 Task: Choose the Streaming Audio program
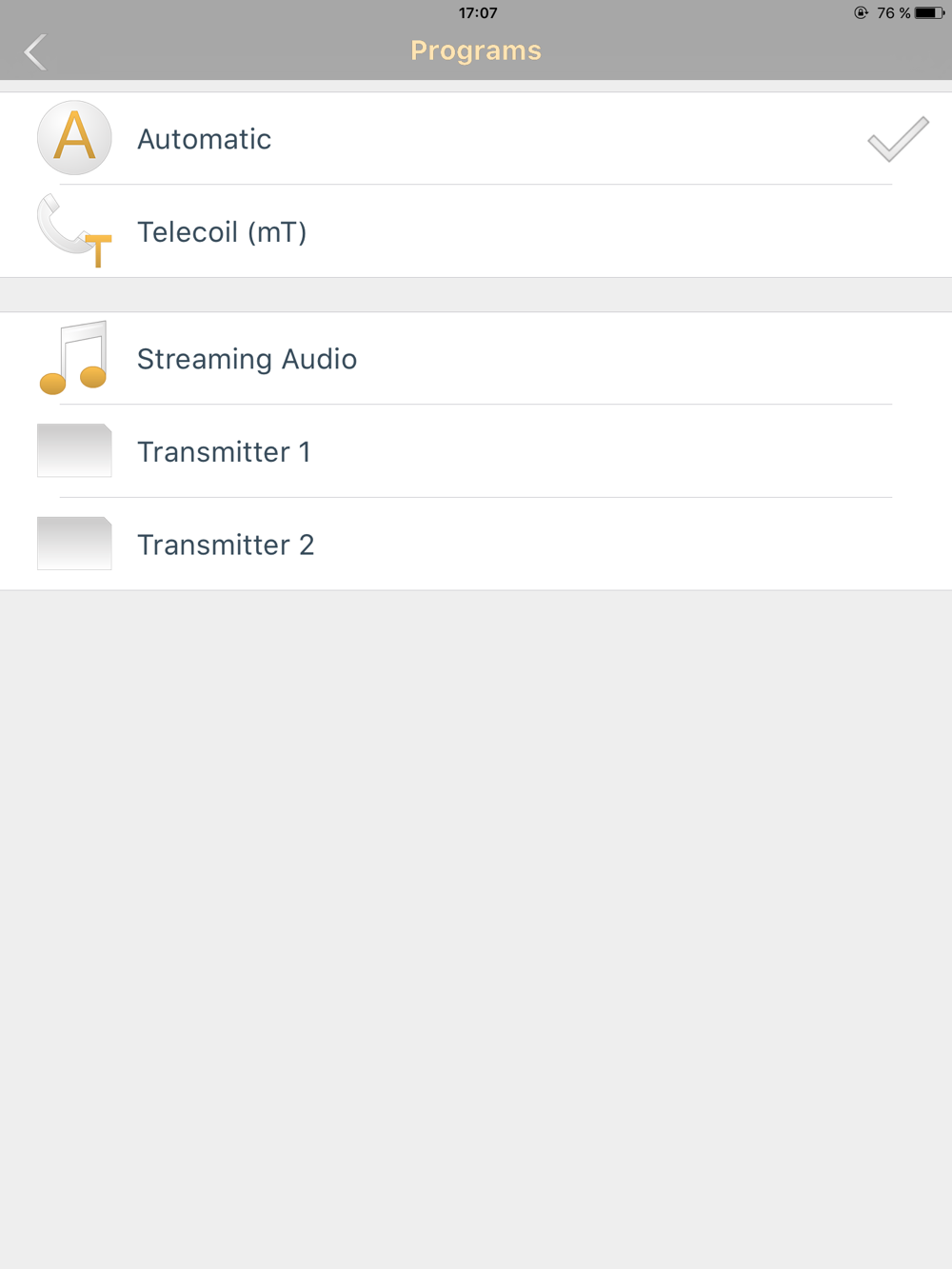coord(247,359)
